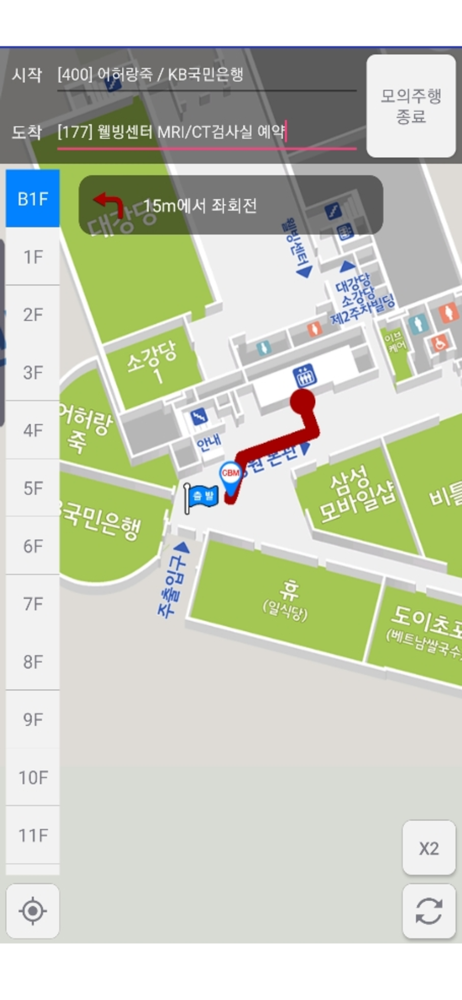
Task: Tap the refresh arrows button
Action: click(x=429, y=911)
